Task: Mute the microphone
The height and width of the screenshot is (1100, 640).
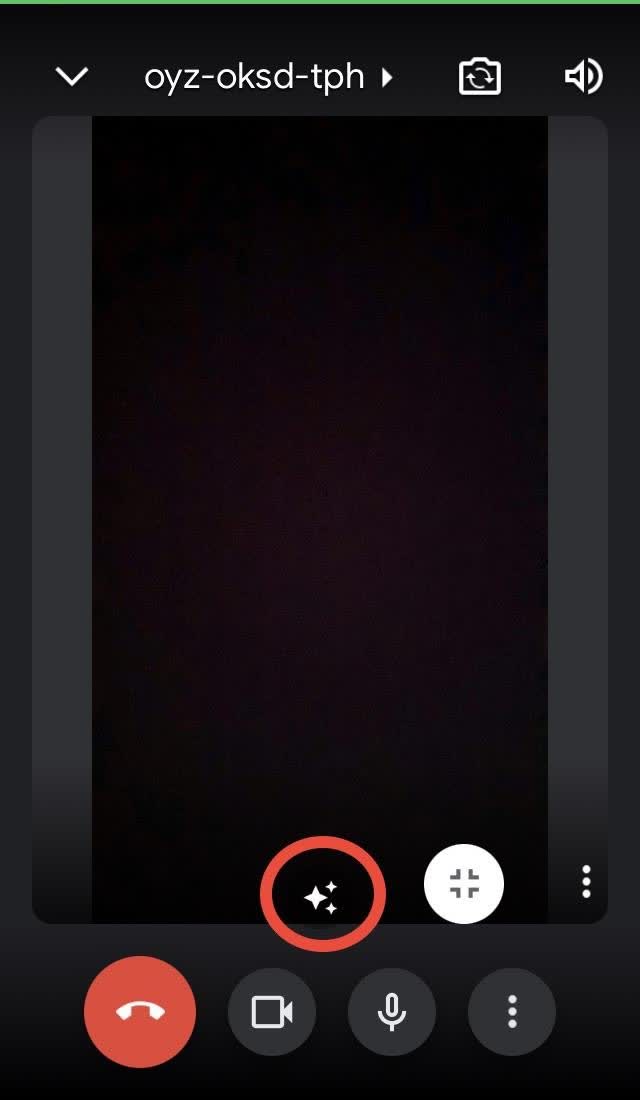Action: [x=392, y=1012]
